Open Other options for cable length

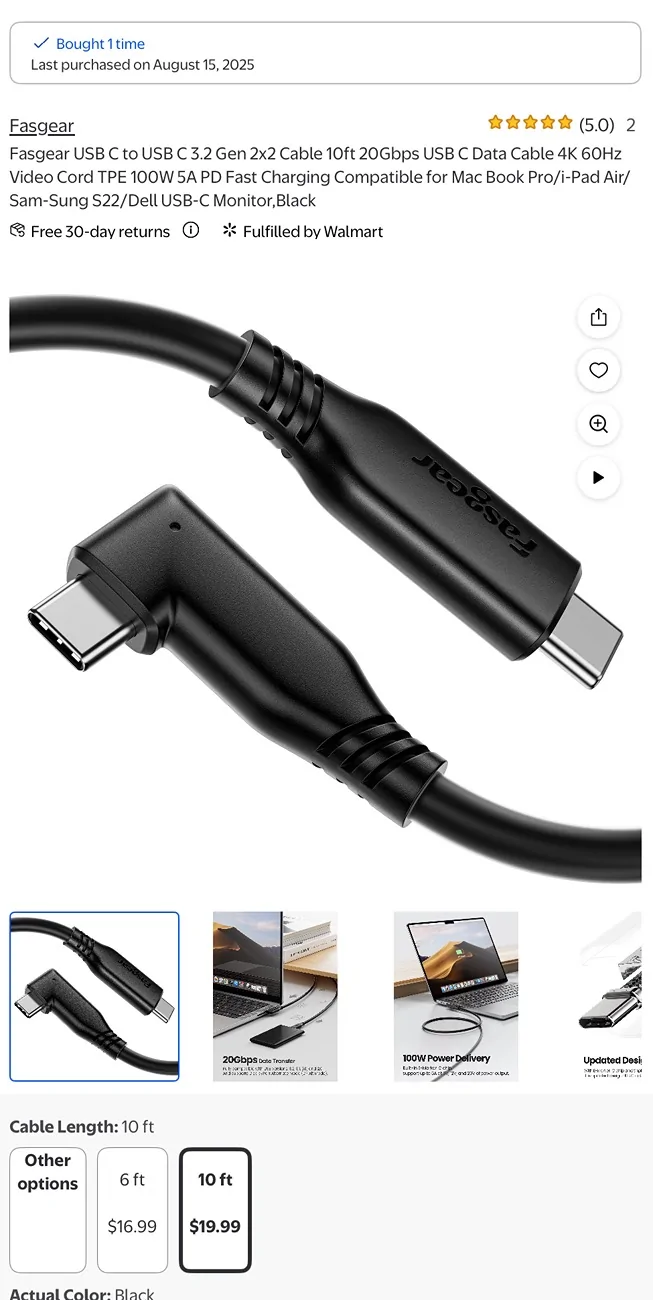[48, 1209]
